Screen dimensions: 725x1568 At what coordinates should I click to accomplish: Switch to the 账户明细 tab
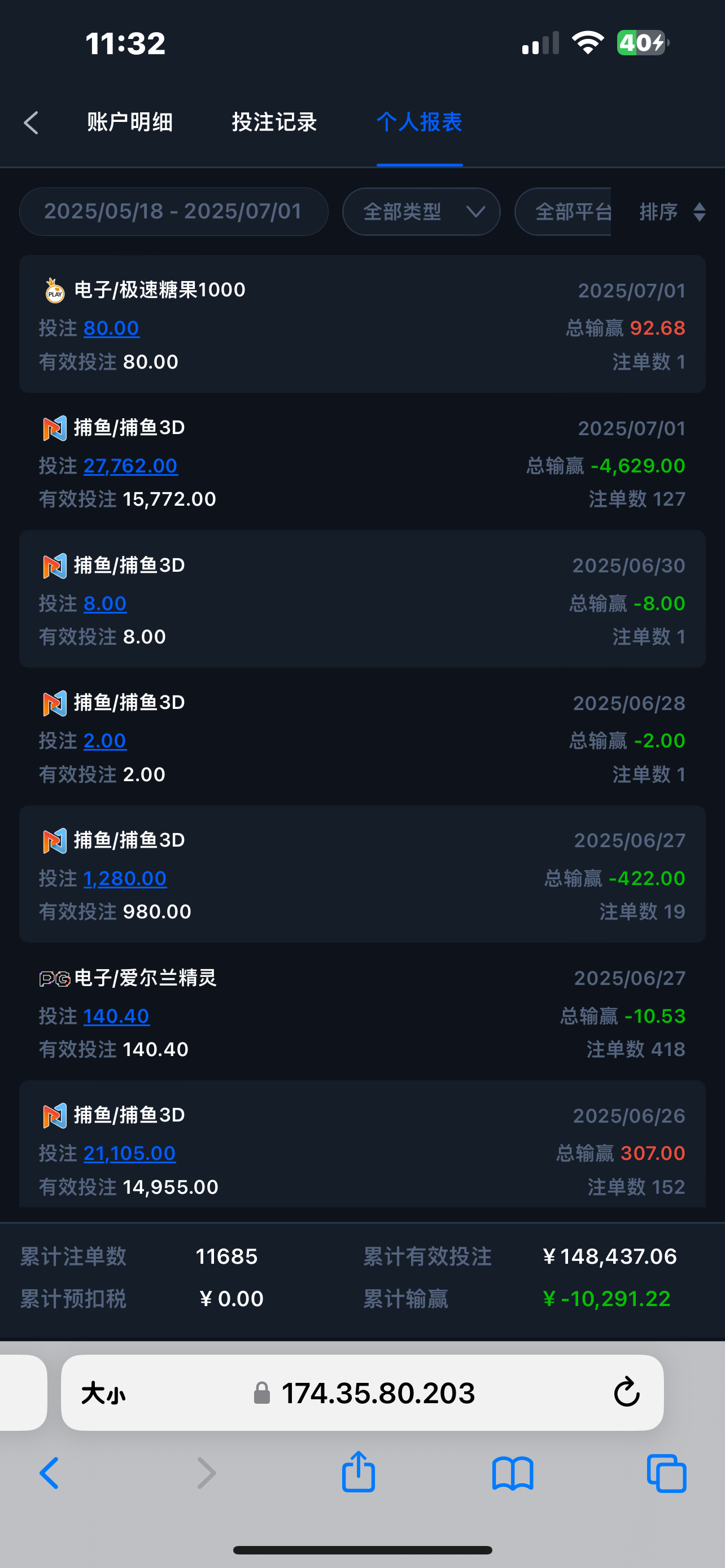(130, 122)
